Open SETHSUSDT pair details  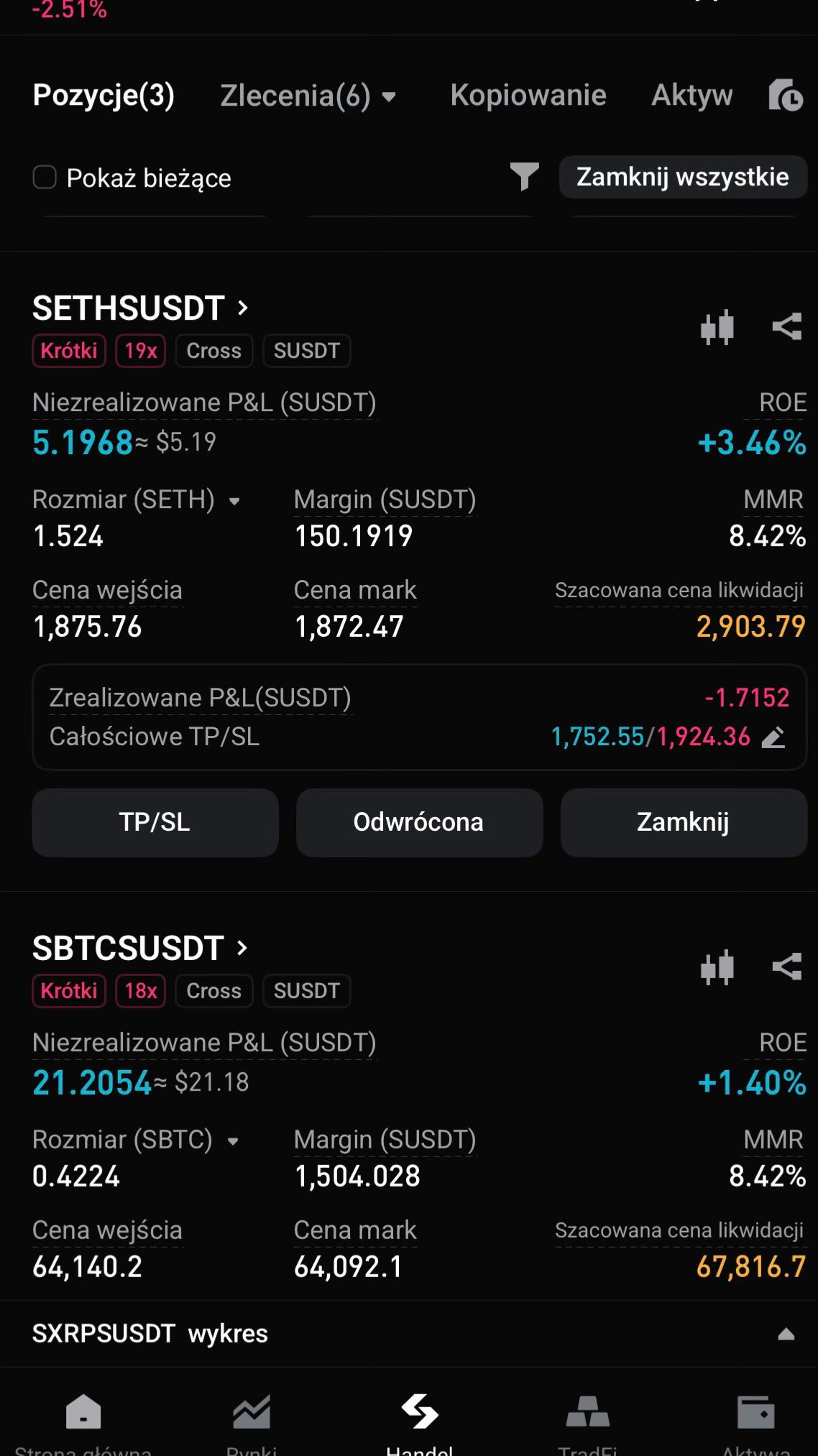[140, 308]
